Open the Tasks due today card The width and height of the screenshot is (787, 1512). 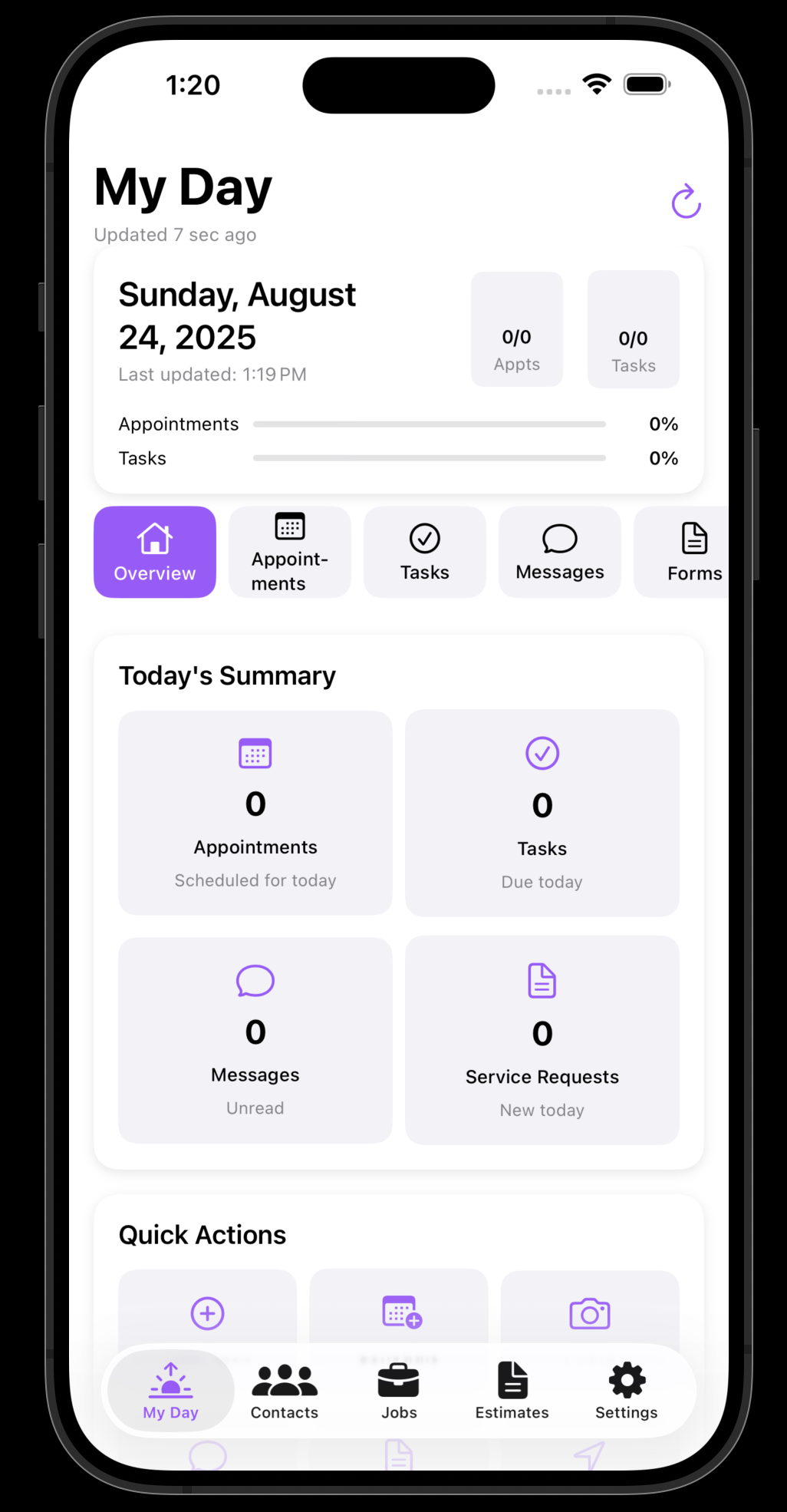542,812
